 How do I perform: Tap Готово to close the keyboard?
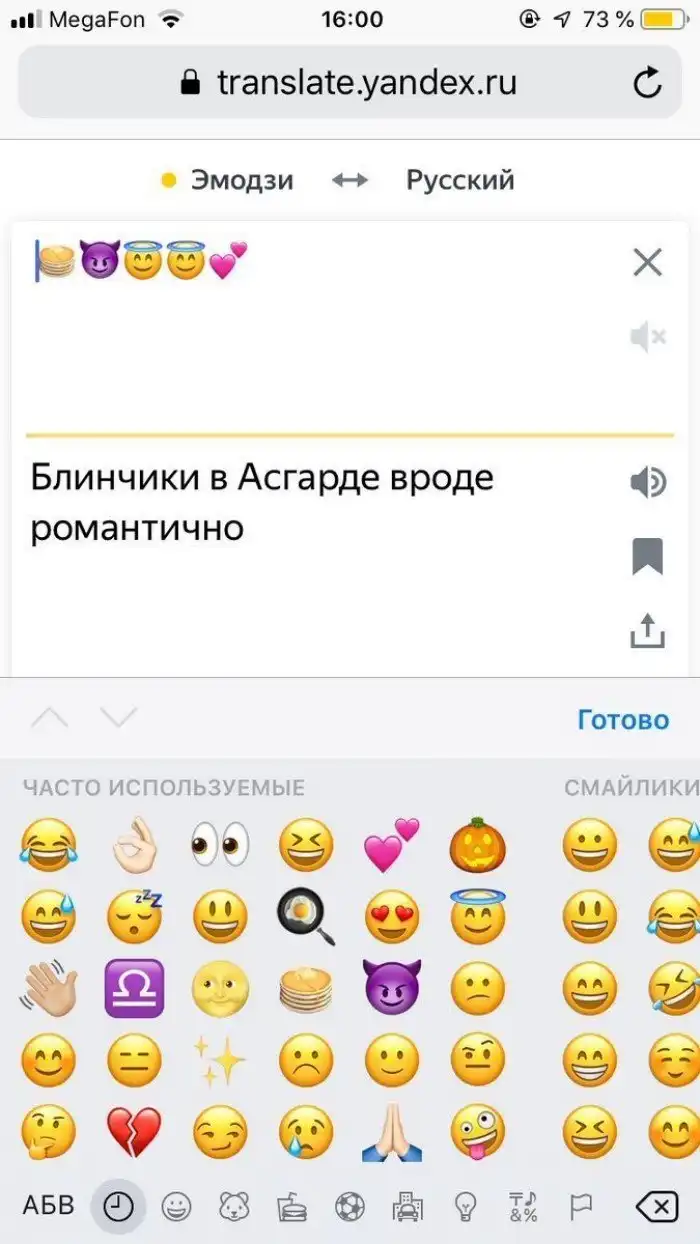(623, 719)
